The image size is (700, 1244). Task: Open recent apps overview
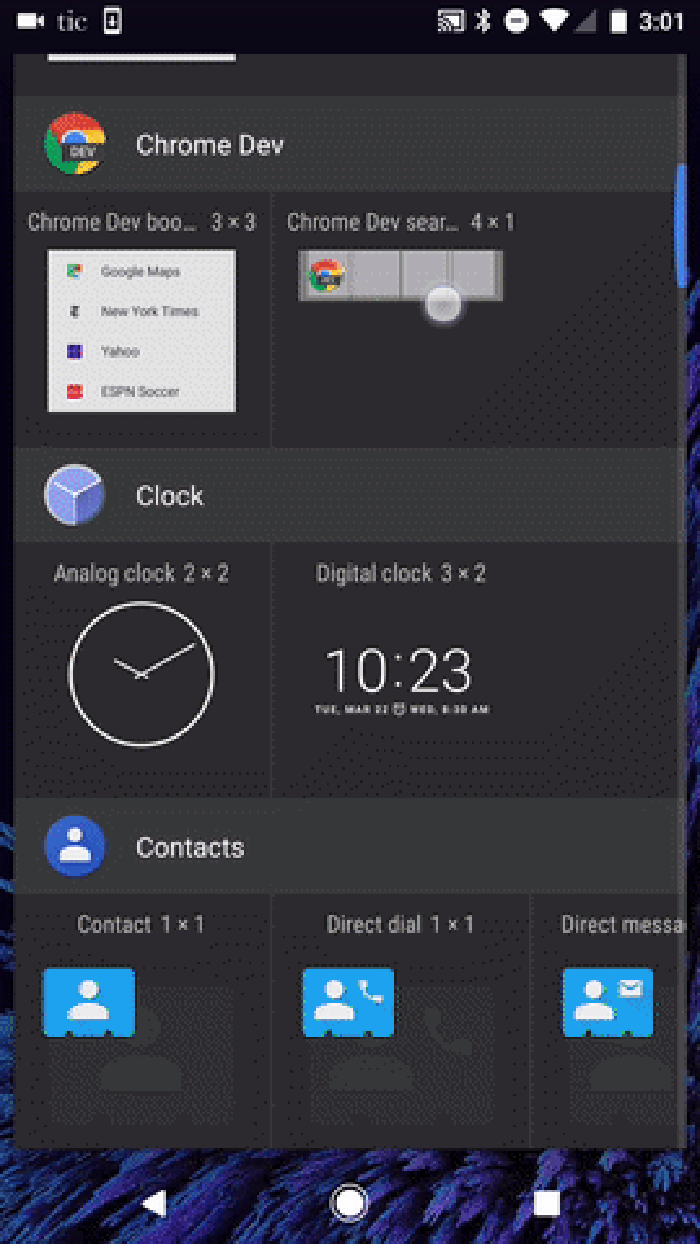[546, 1203]
